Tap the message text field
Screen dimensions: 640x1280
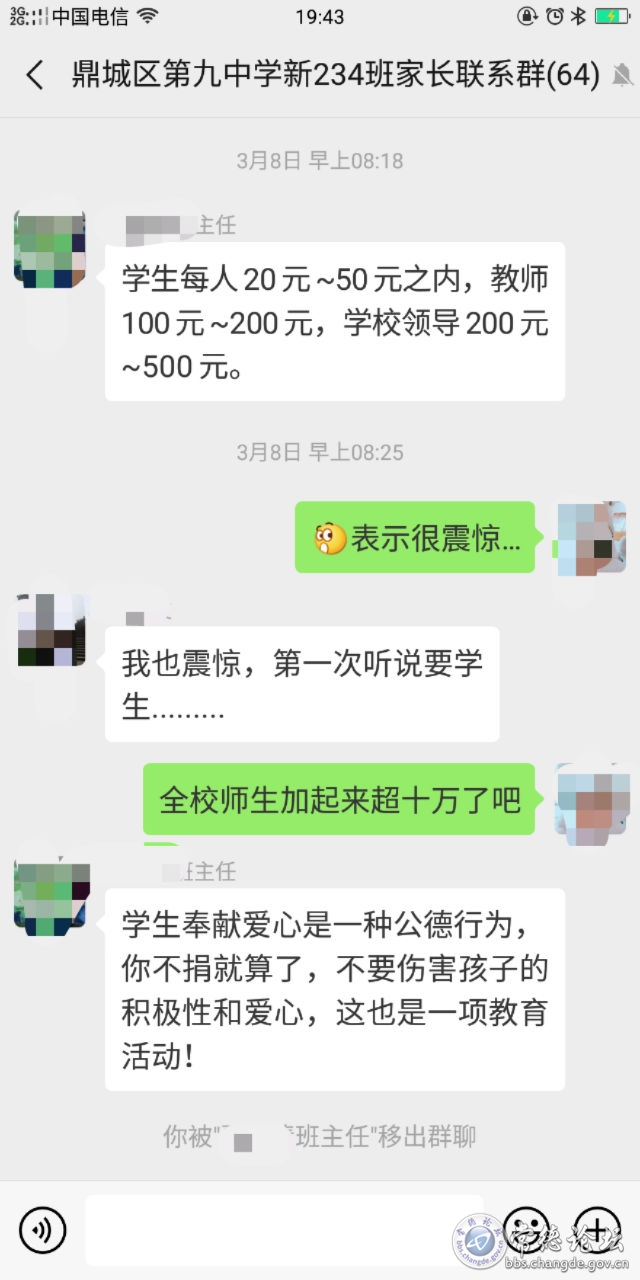[x=284, y=1229]
